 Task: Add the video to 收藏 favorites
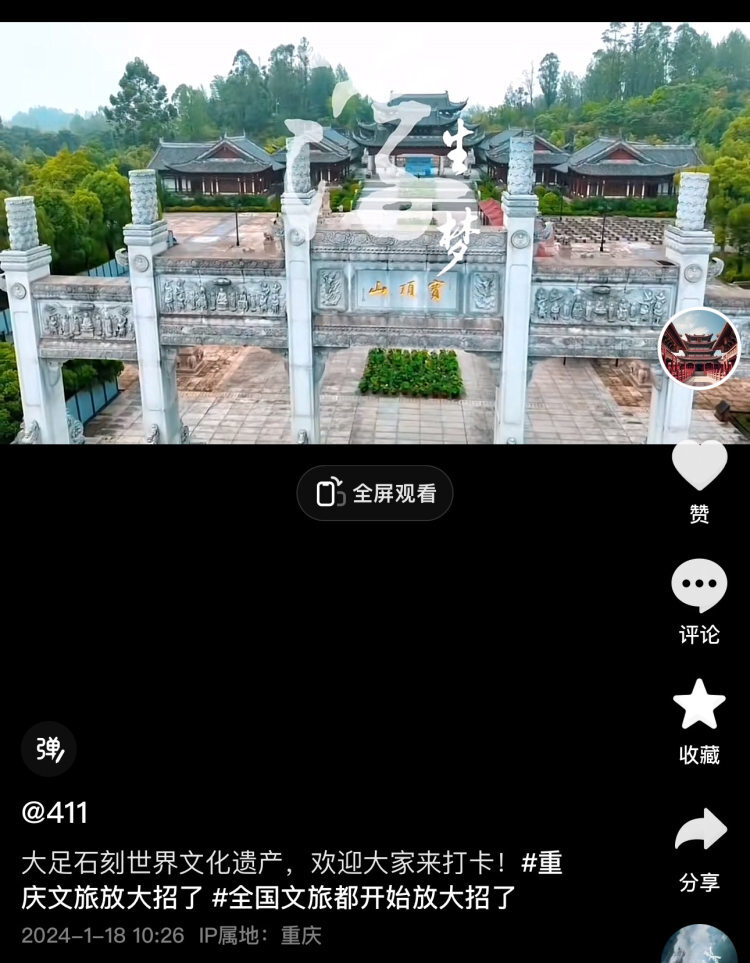point(699,706)
